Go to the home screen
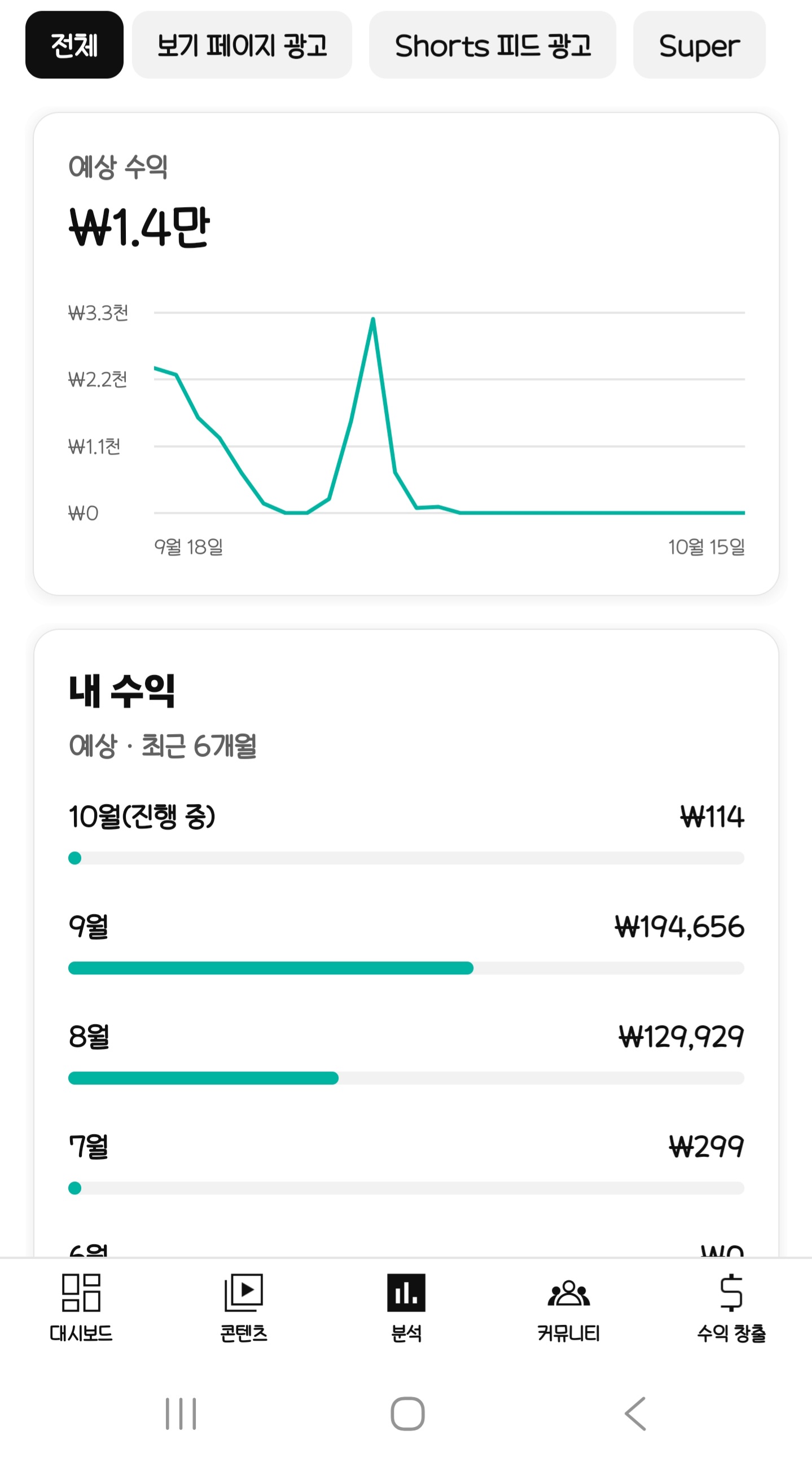The width and height of the screenshot is (812, 1462). [x=407, y=1413]
